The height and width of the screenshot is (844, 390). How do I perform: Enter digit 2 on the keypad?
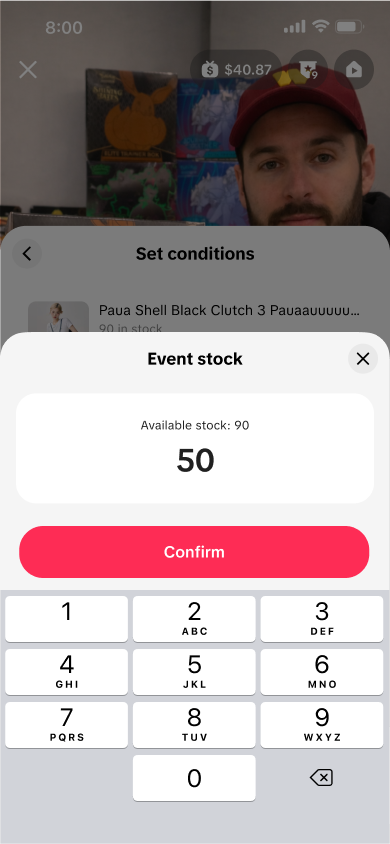point(194,619)
